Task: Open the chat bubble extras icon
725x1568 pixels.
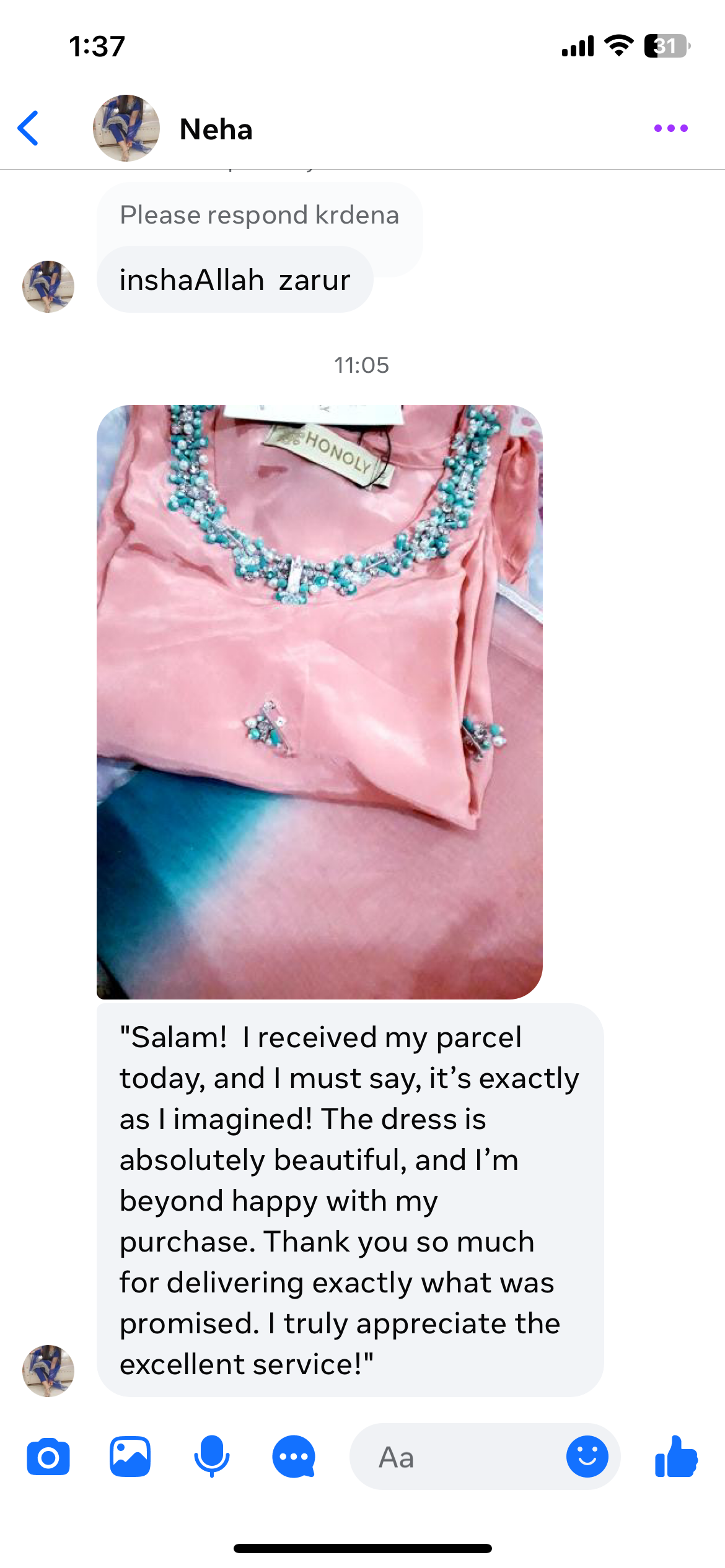Action: [294, 1457]
